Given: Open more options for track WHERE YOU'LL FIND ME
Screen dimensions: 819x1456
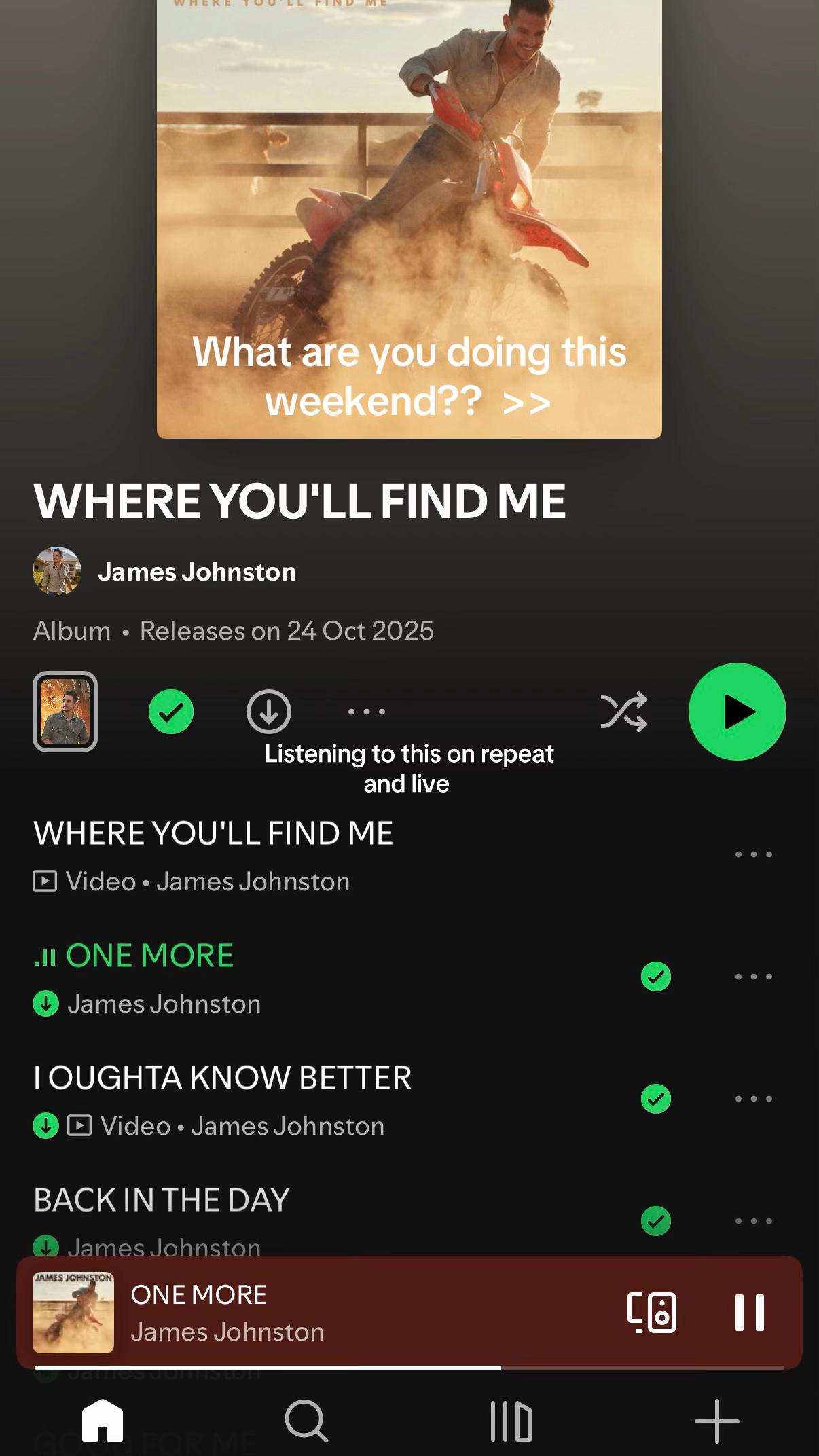Looking at the screenshot, I should point(754,854).
